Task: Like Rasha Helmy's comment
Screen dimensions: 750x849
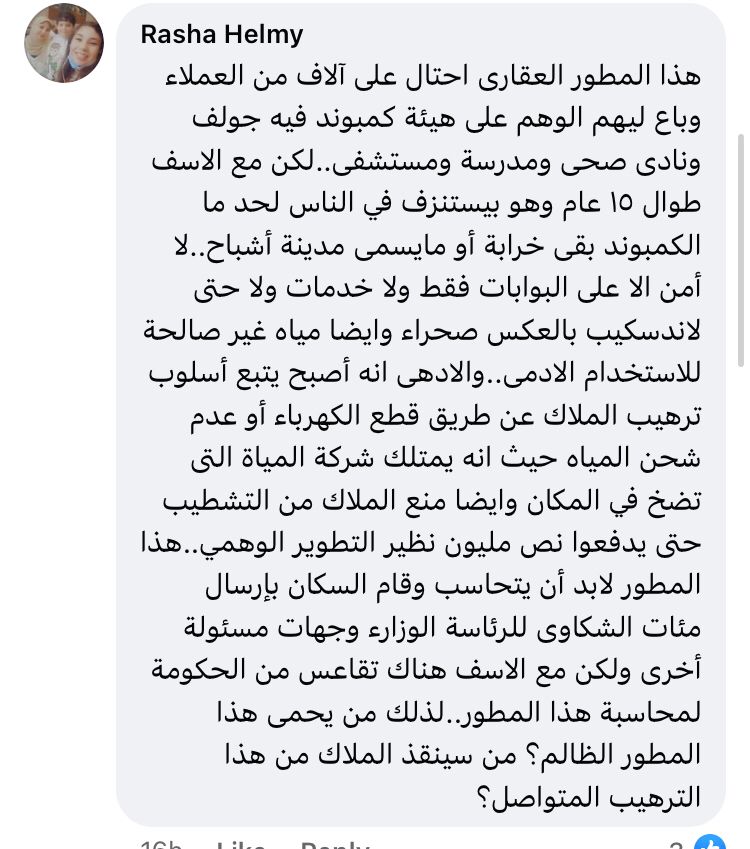Action: pyautogui.click(x=240, y=845)
